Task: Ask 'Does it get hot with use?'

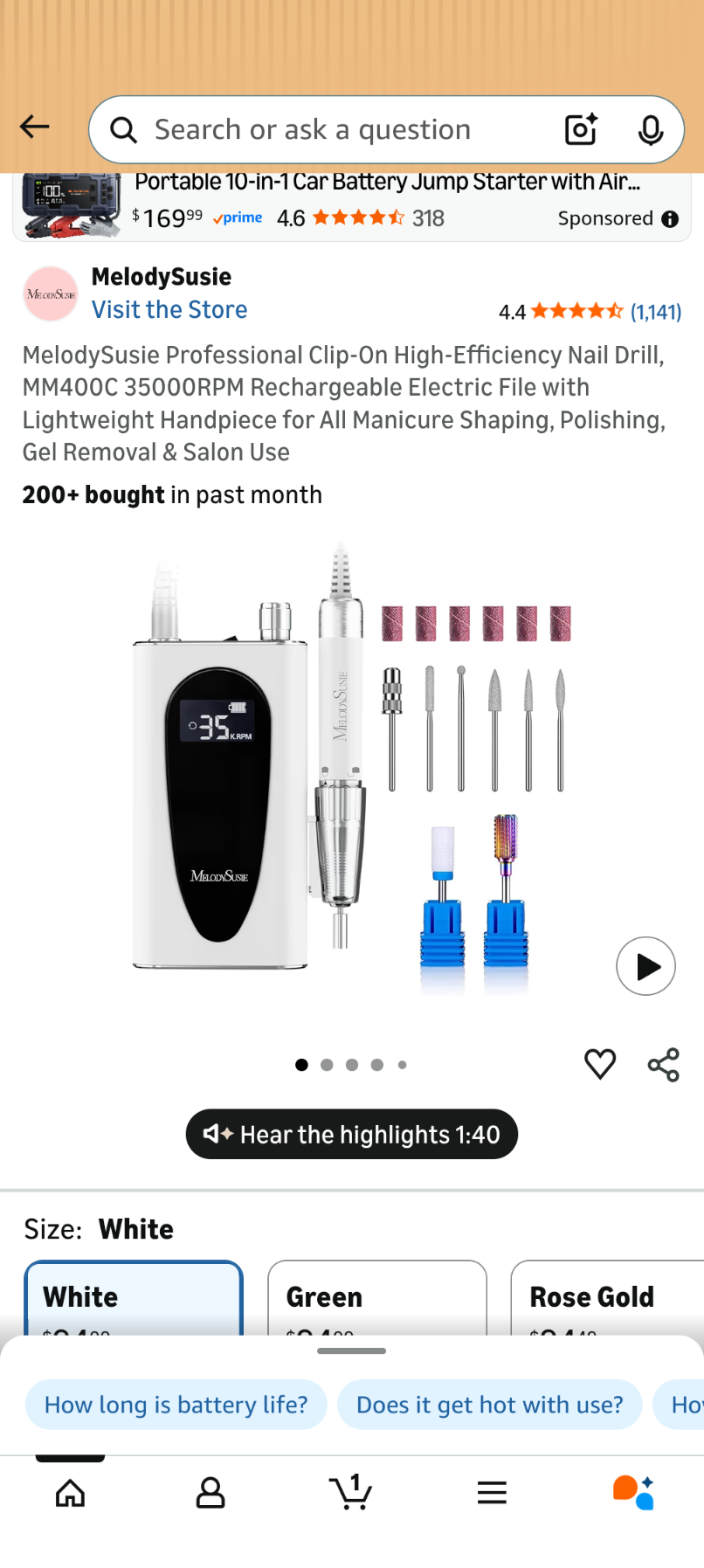Action: coord(489,1405)
